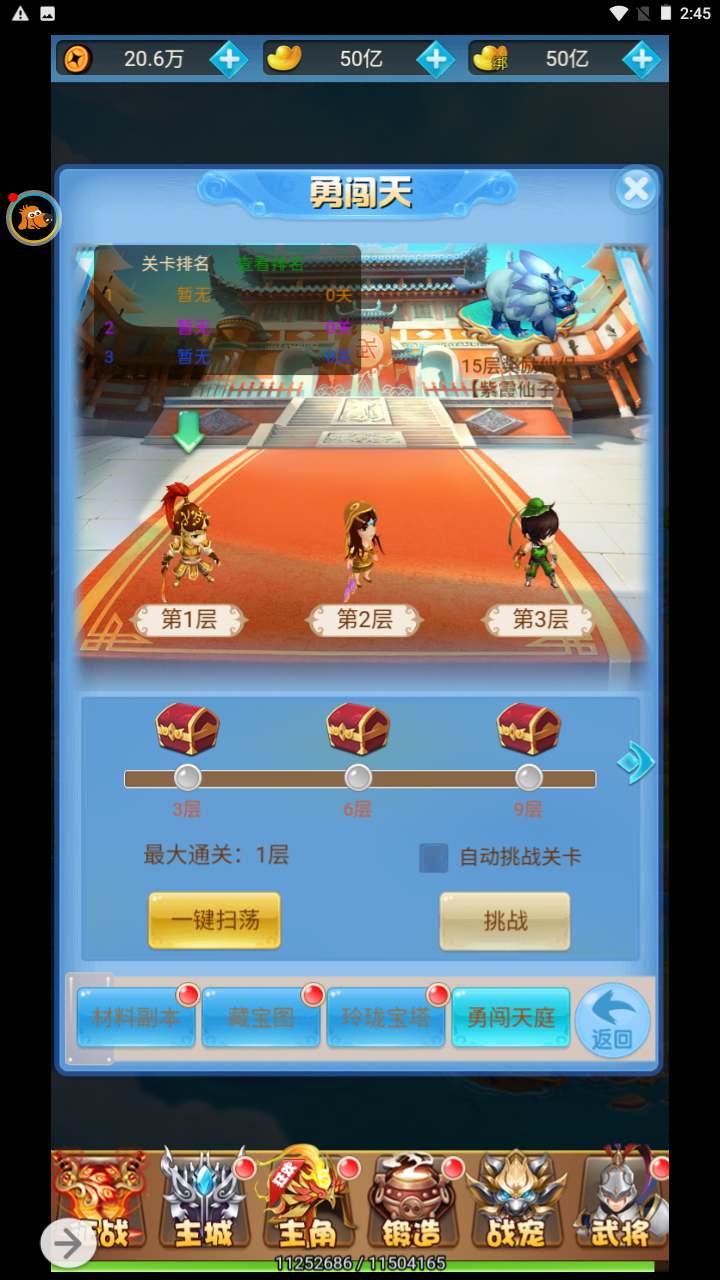Screen dimensions: 720x1280
Task: Show next rewards with the right arrow
Action: tap(635, 763)
